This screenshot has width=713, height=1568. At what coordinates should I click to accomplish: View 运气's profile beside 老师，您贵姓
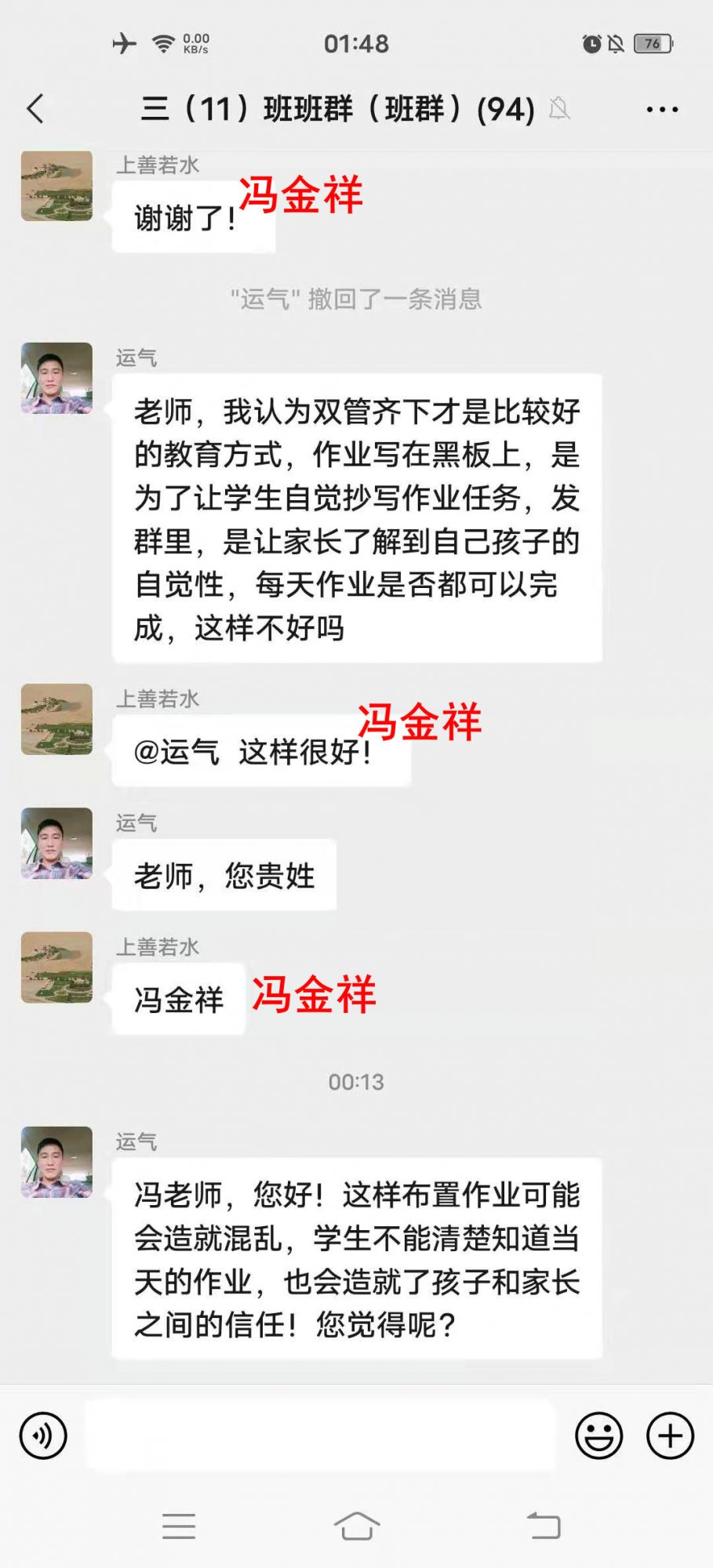click(x=56, y=843)
